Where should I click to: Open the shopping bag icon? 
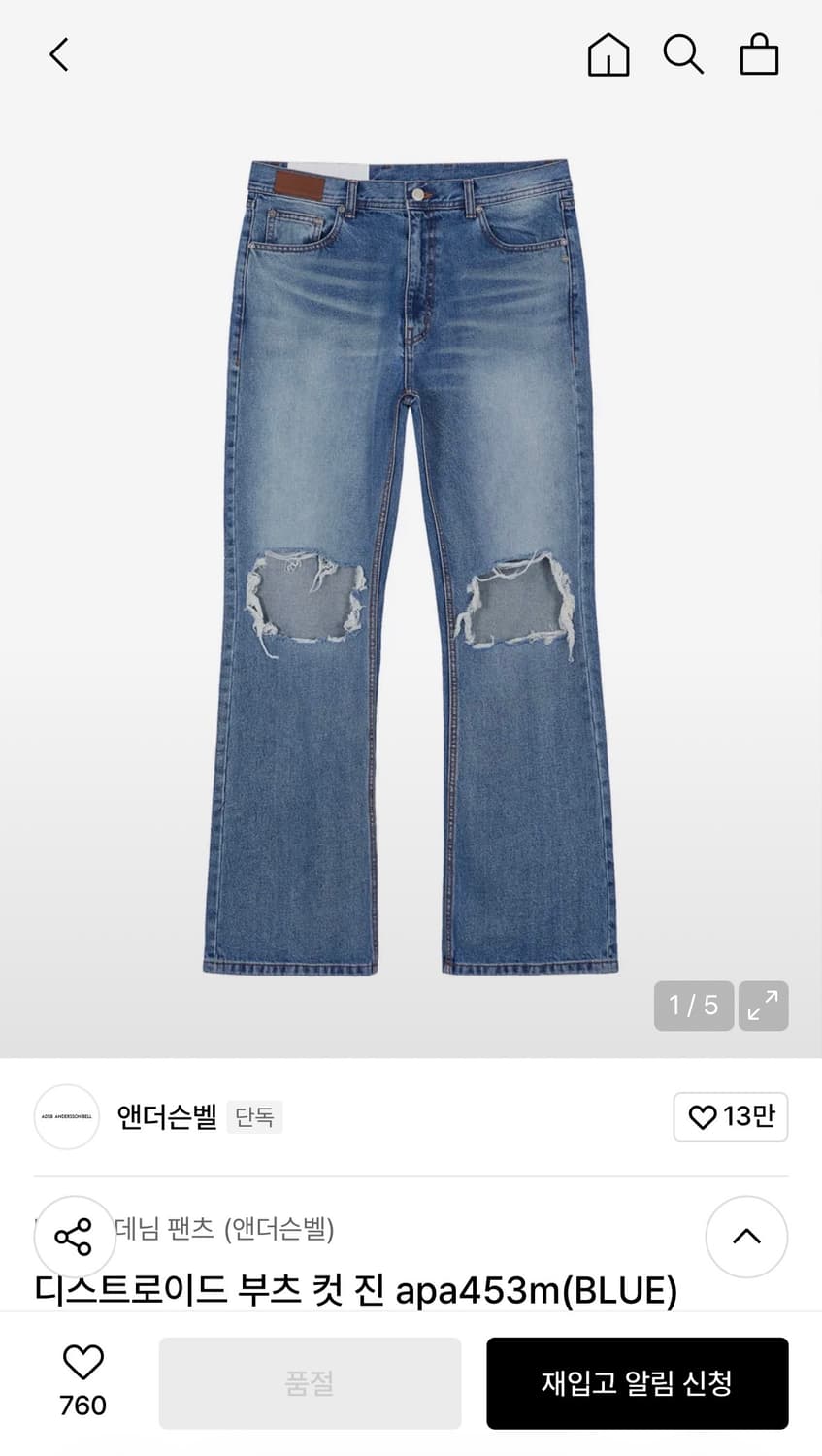(758, 55)
